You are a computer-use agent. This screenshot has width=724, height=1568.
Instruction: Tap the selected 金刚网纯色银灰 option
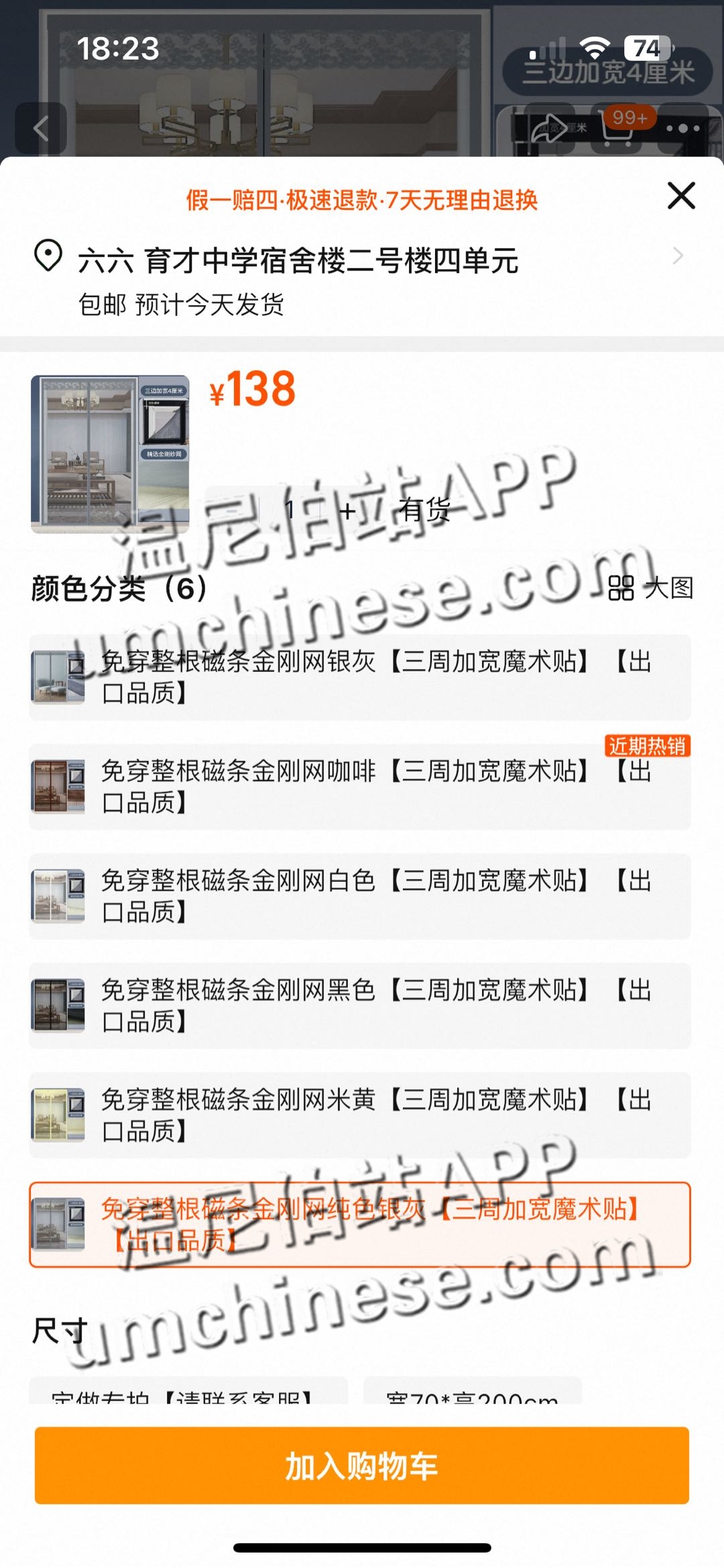pos(359,1225)
